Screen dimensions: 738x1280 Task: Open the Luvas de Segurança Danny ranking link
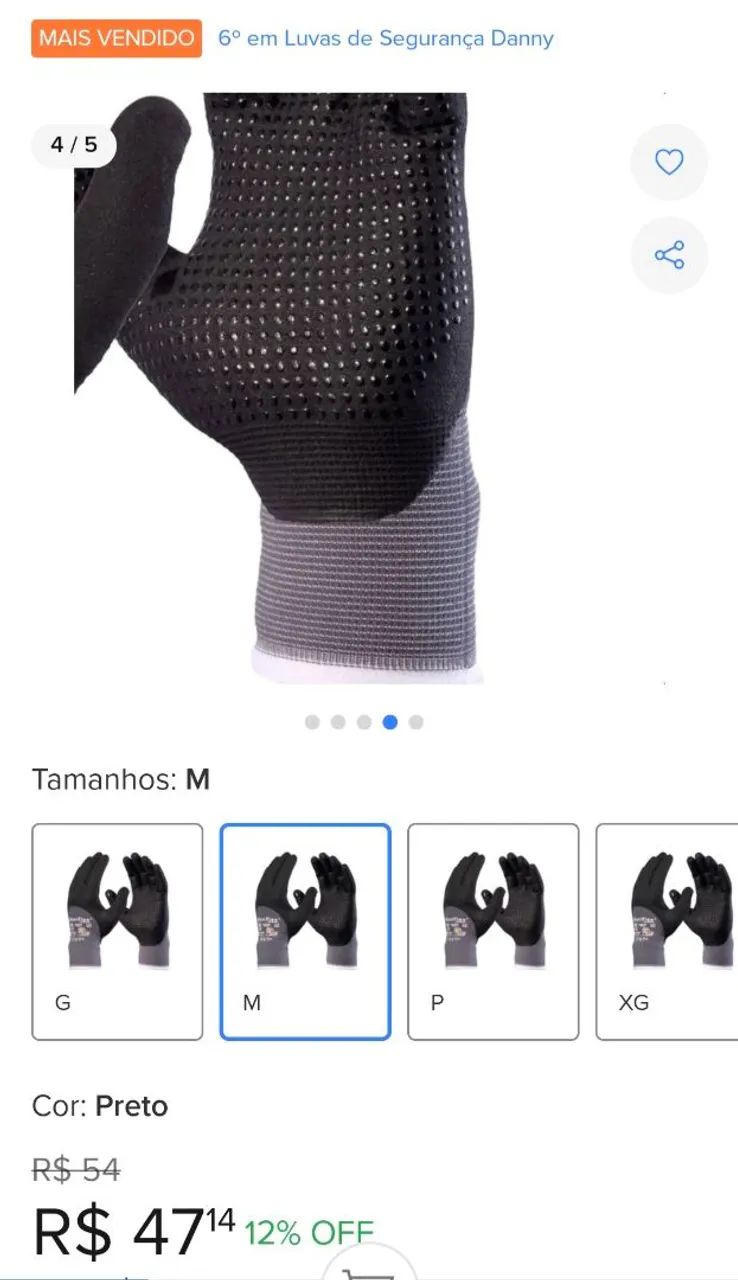385,39
